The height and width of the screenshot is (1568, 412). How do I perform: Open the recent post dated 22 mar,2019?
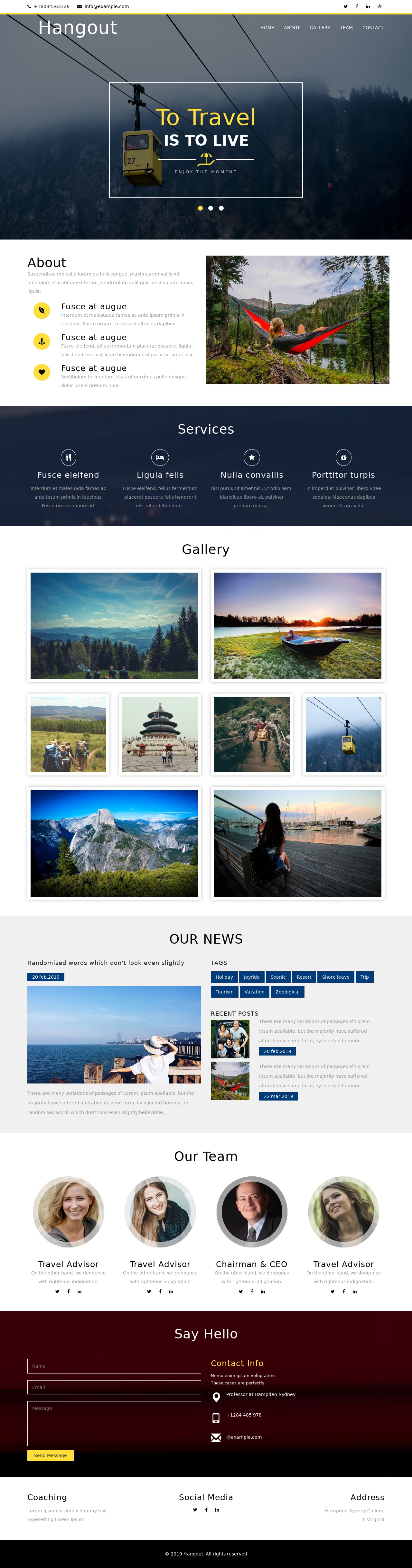(278, 1096)
